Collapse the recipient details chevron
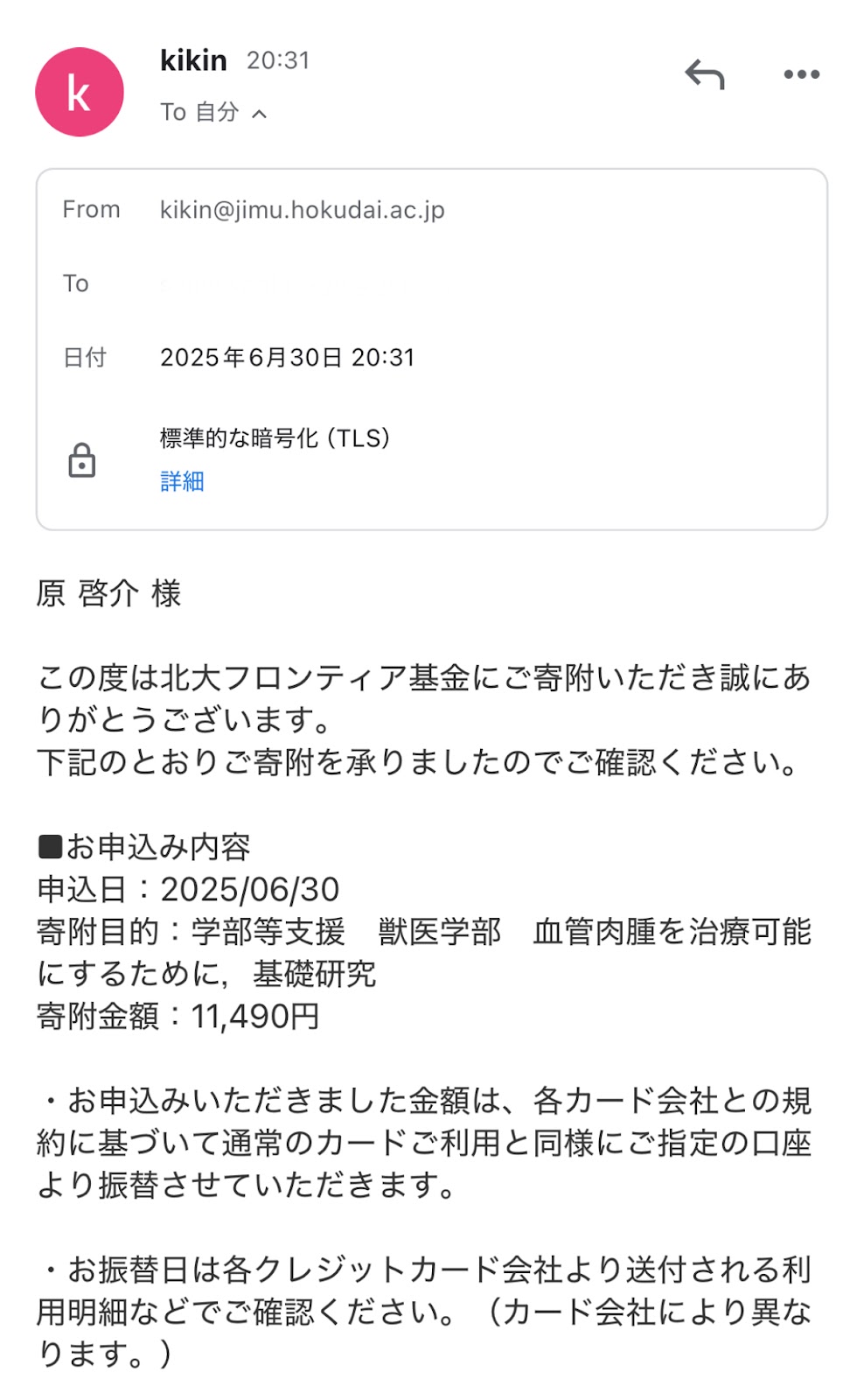This screenshot has width=864, height=1400. pyautogui.click(x=259, y=114)
